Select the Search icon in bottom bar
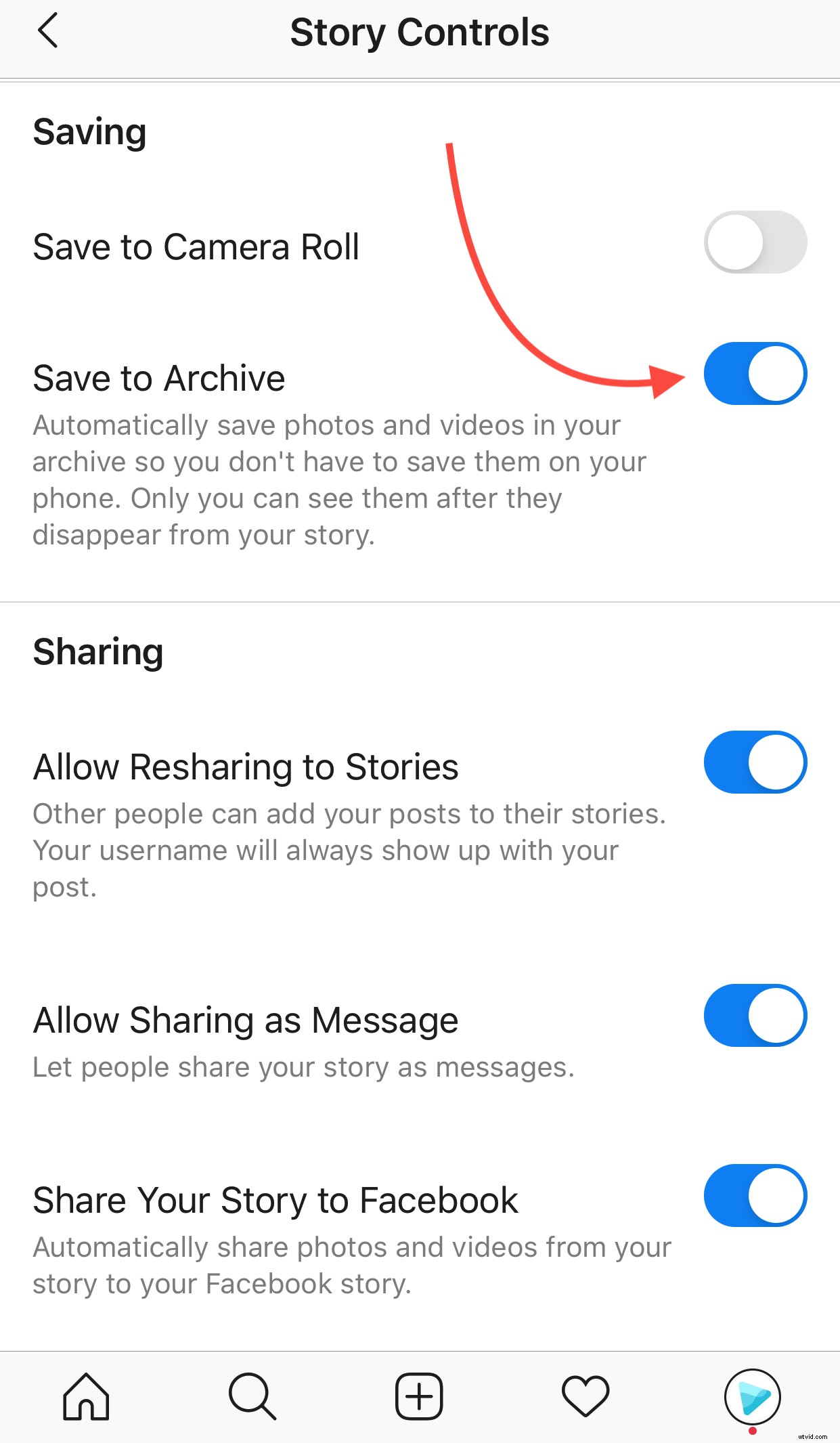This screenshot has height=1443, width=840. [251, 1395]
